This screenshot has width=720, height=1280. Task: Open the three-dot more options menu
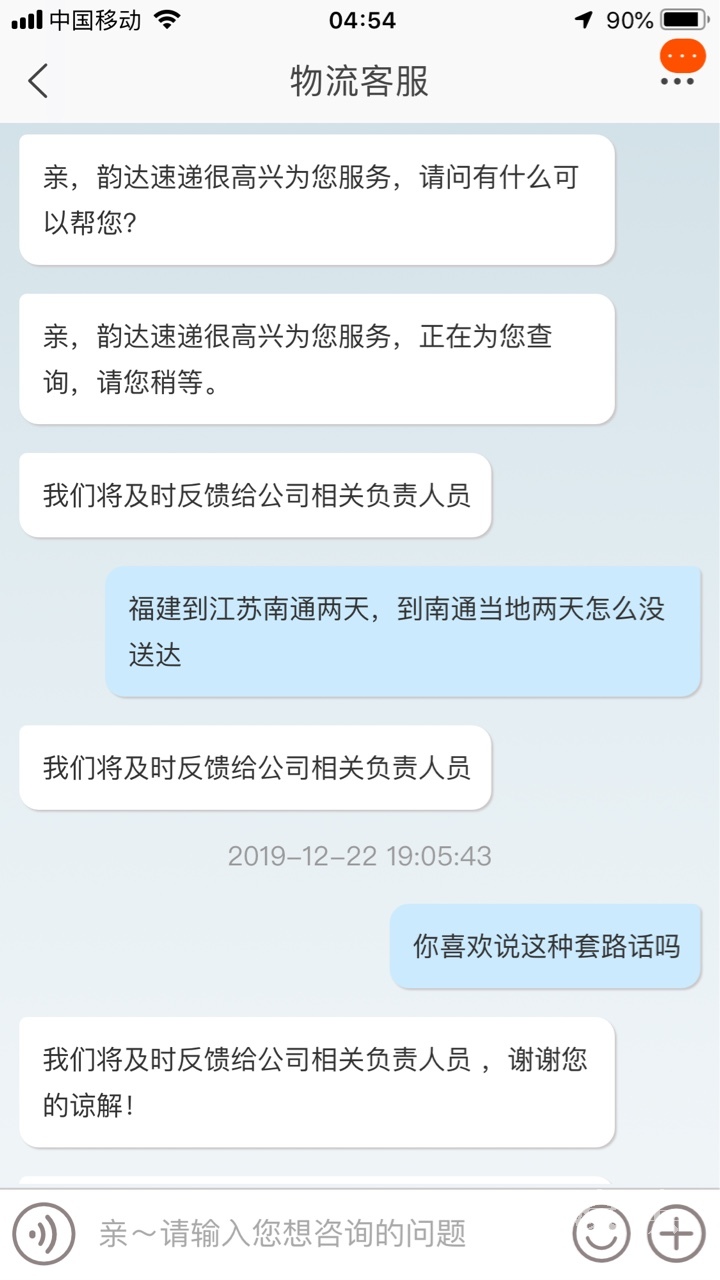click(x=677, y=81)
